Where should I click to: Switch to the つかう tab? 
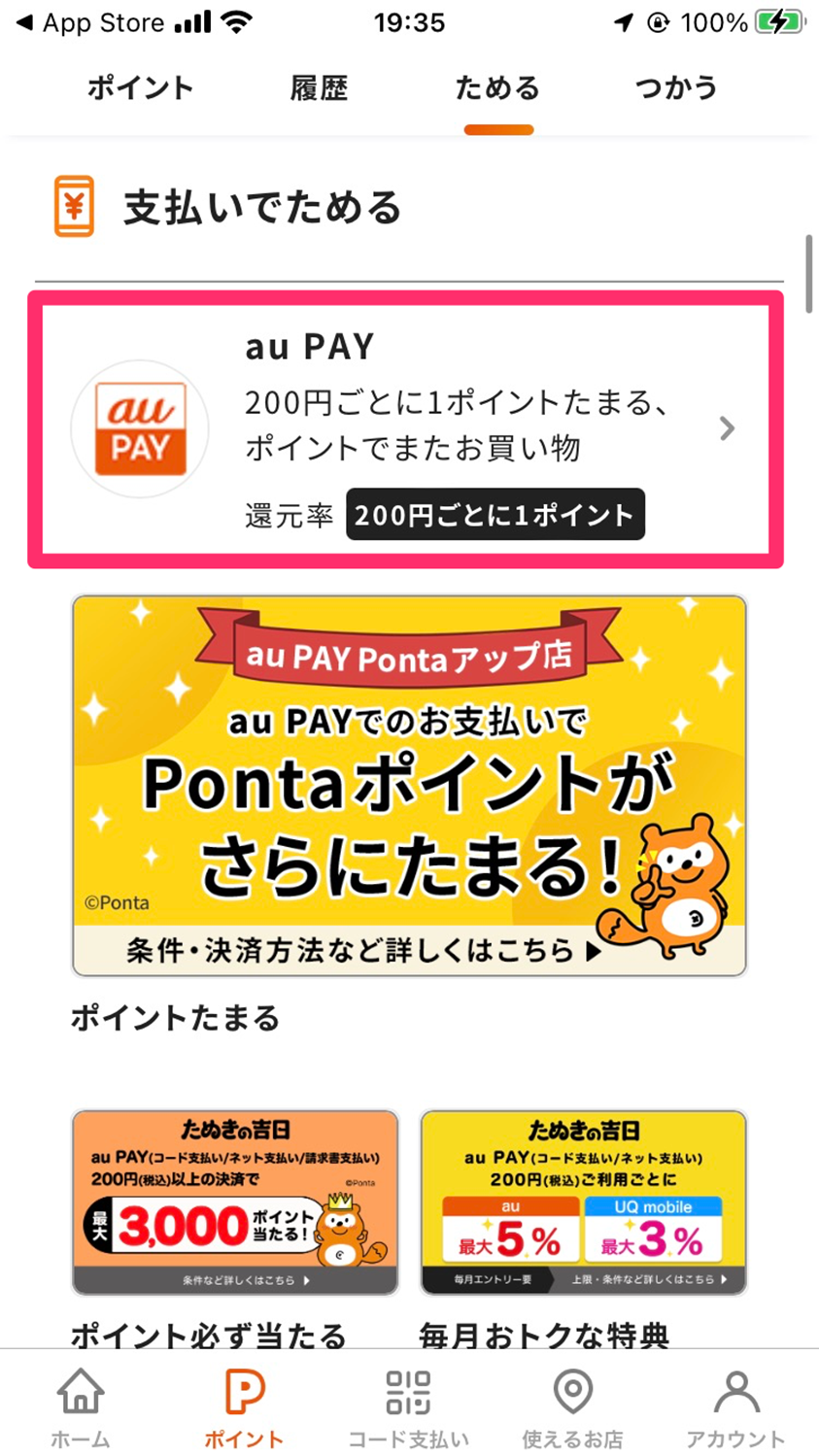pos(676,88)
